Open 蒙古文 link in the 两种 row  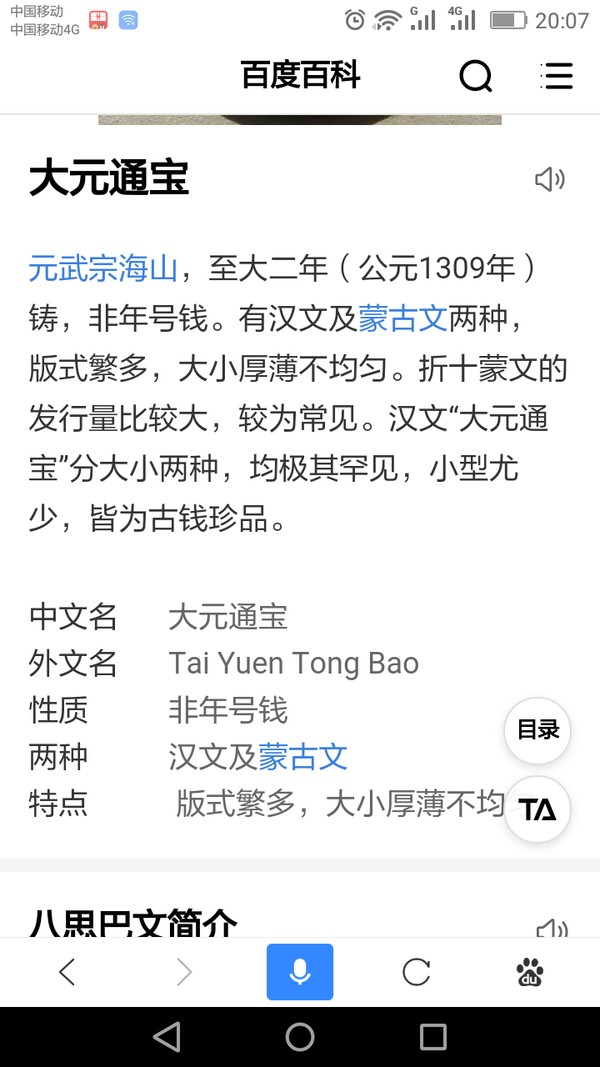303,757
